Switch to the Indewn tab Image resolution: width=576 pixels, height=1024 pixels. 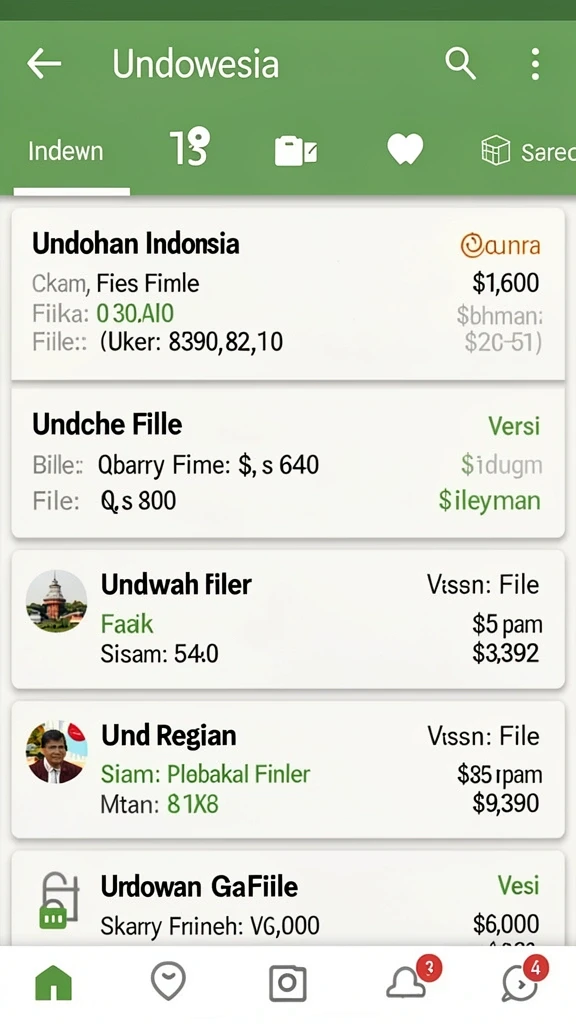click(65, 152)
